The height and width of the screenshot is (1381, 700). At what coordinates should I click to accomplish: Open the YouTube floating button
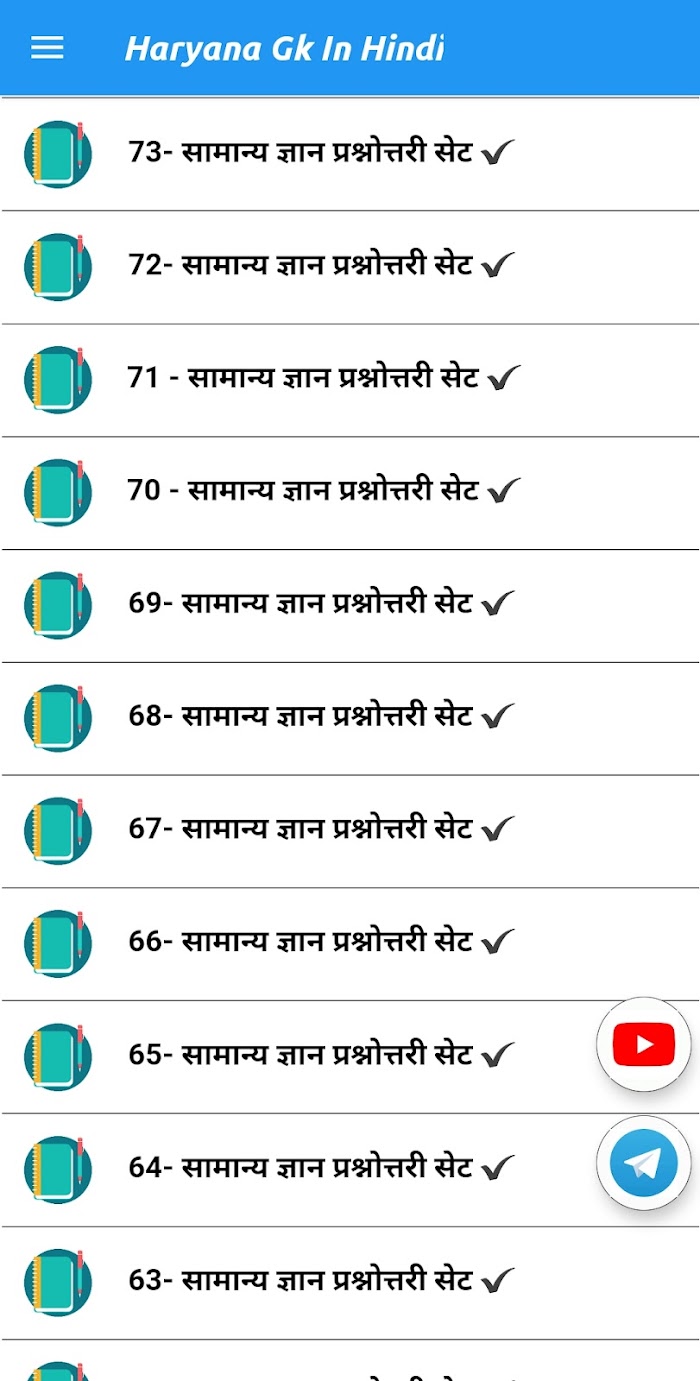tap(643, 1045)
